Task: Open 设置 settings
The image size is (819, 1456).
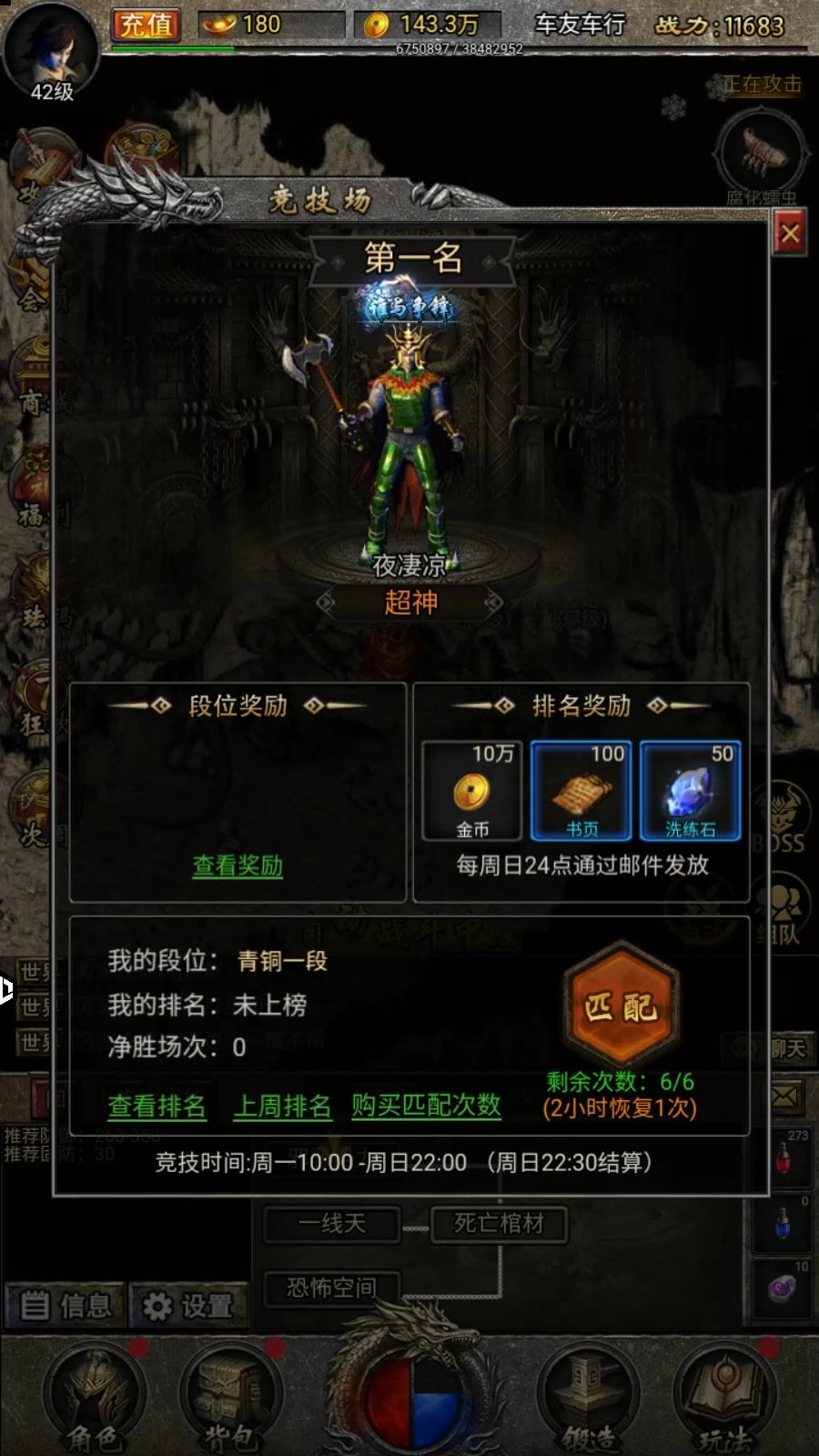Action: 188,1306
